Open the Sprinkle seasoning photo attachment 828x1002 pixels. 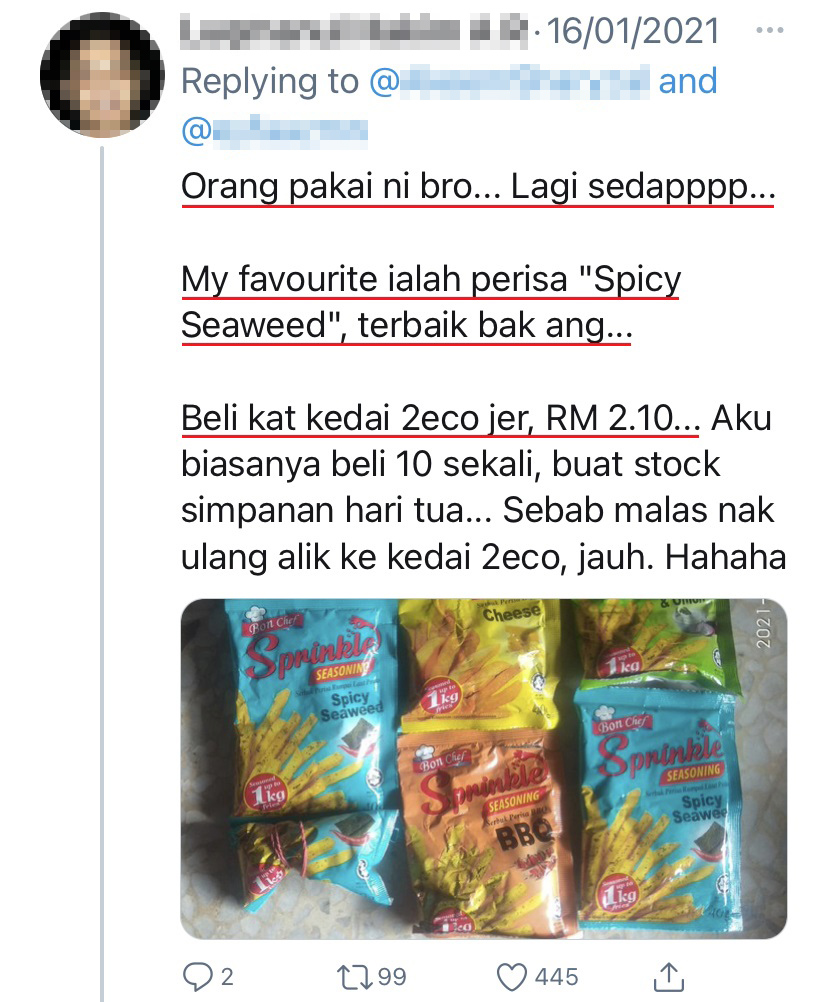(x=483, y=768)
